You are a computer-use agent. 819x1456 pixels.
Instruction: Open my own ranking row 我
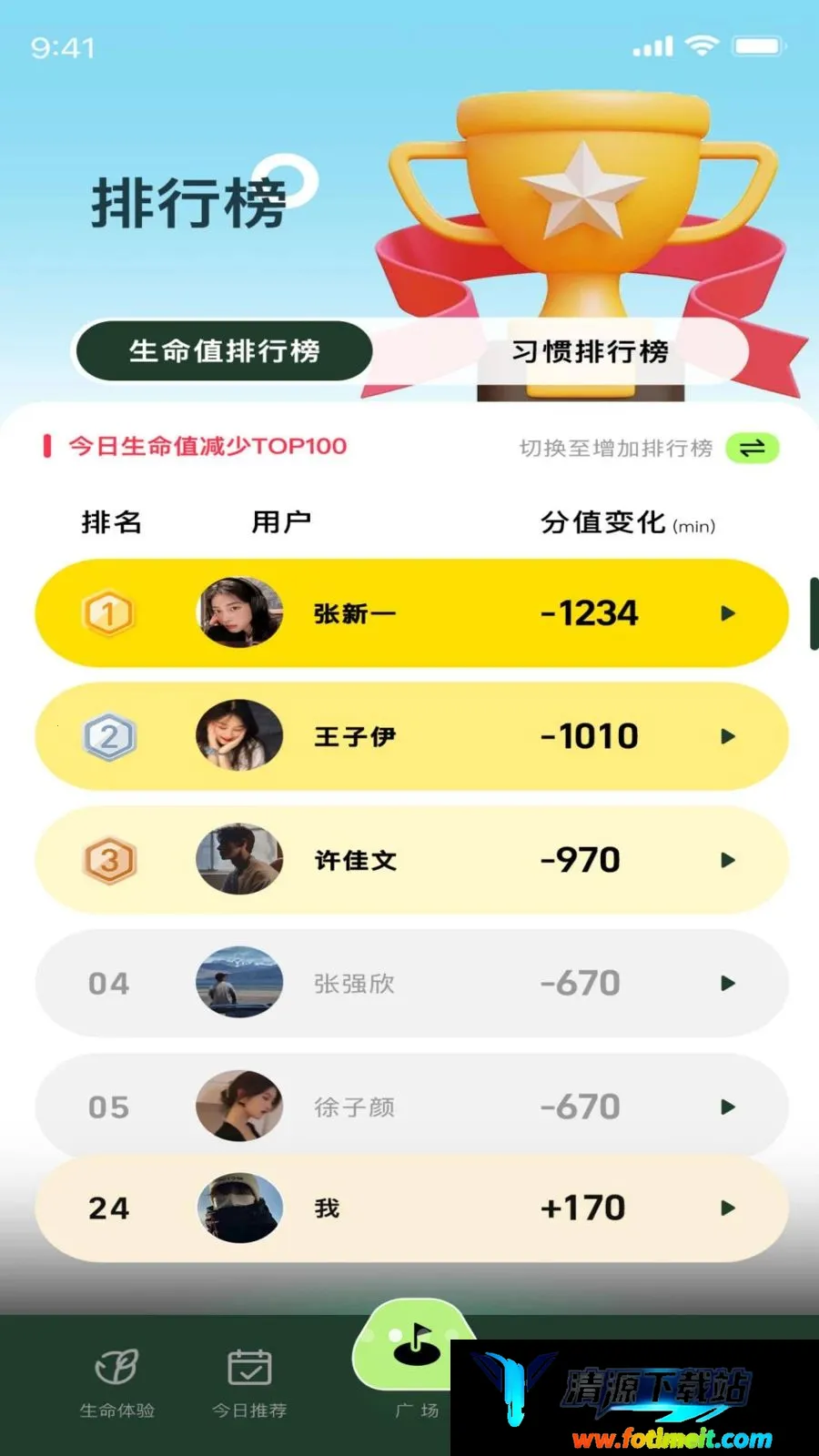click(x=411, y=1208)
